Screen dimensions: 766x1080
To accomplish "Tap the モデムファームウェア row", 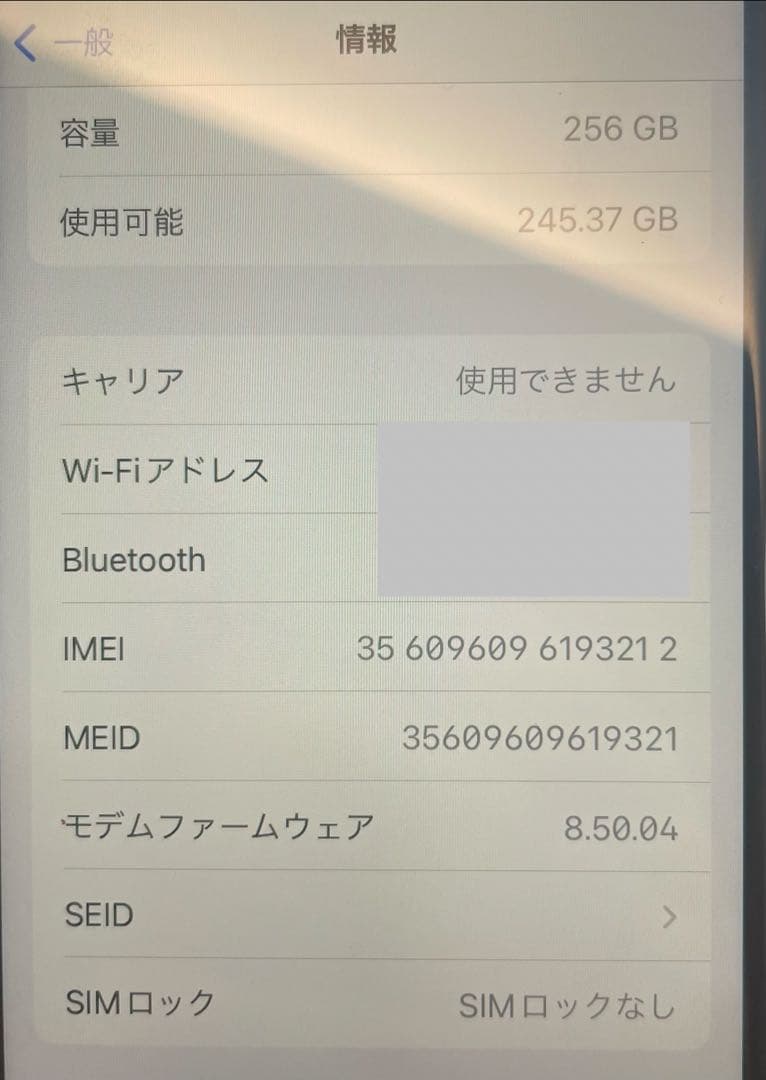I will 218,827.
